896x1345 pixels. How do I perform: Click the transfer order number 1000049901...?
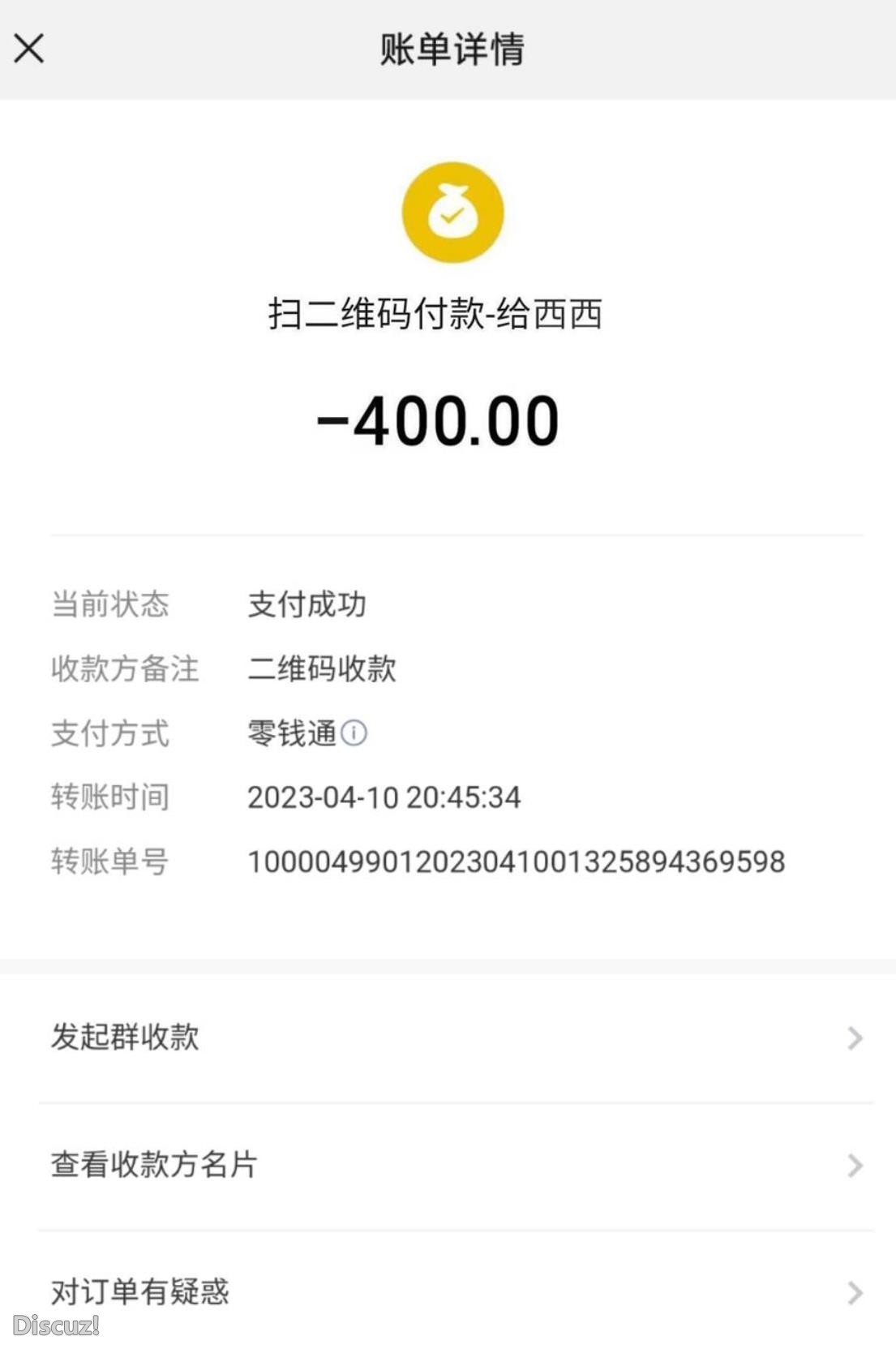519,863
